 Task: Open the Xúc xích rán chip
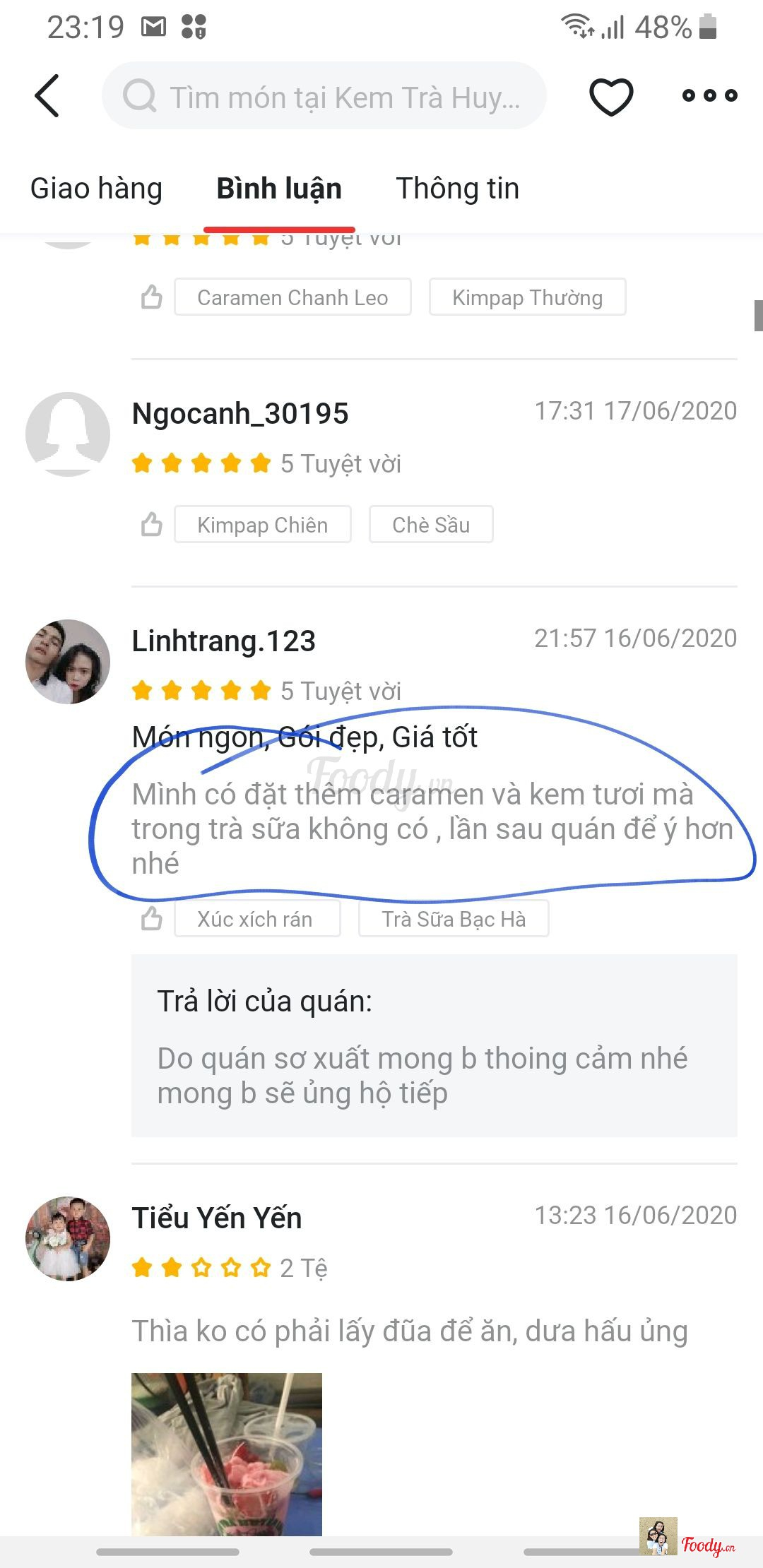coord(257,919)
